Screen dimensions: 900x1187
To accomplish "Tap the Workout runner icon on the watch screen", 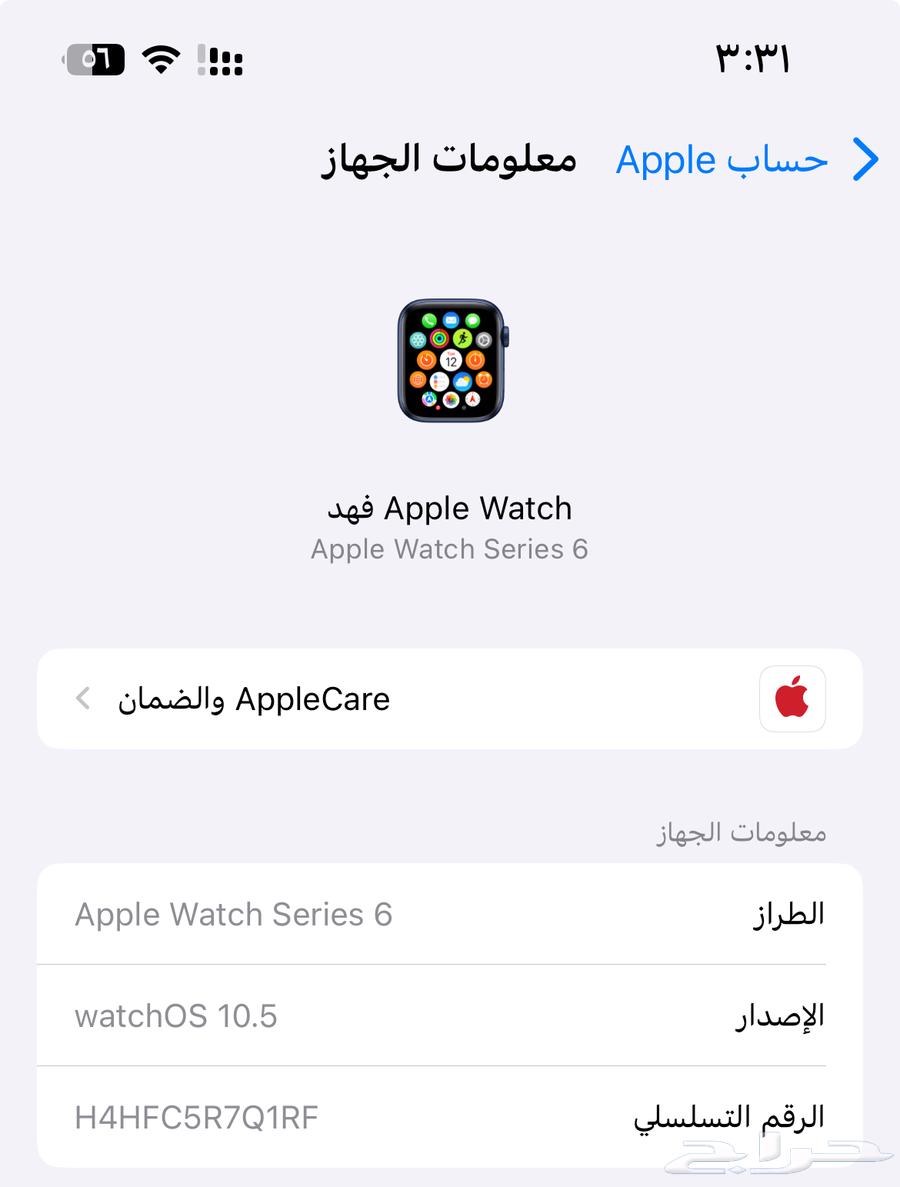I will [x=463, y=339].
